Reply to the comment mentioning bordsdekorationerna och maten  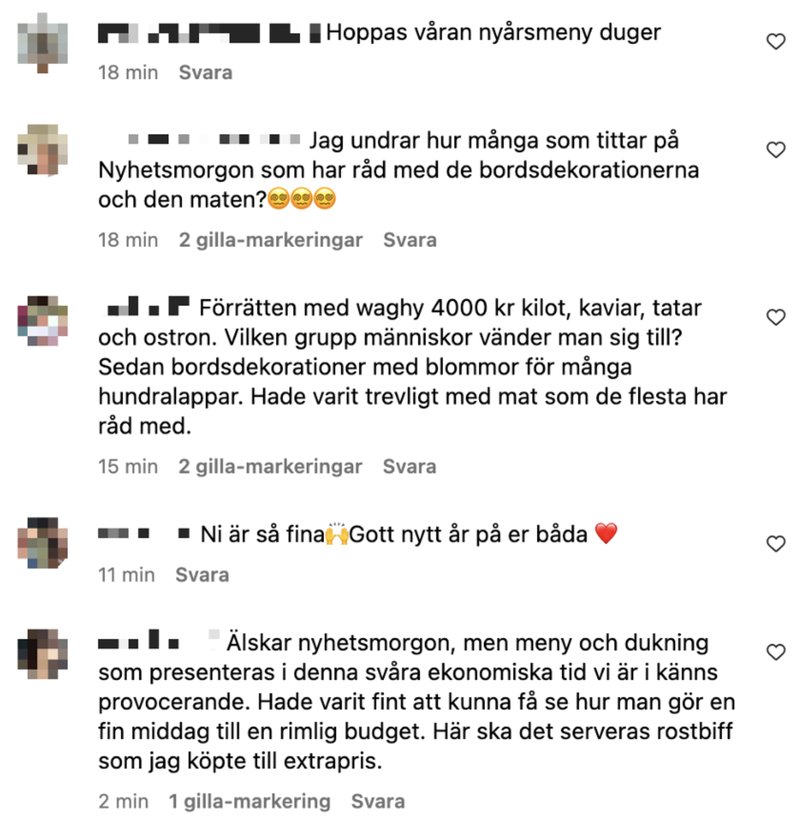[x=410, y=240]
